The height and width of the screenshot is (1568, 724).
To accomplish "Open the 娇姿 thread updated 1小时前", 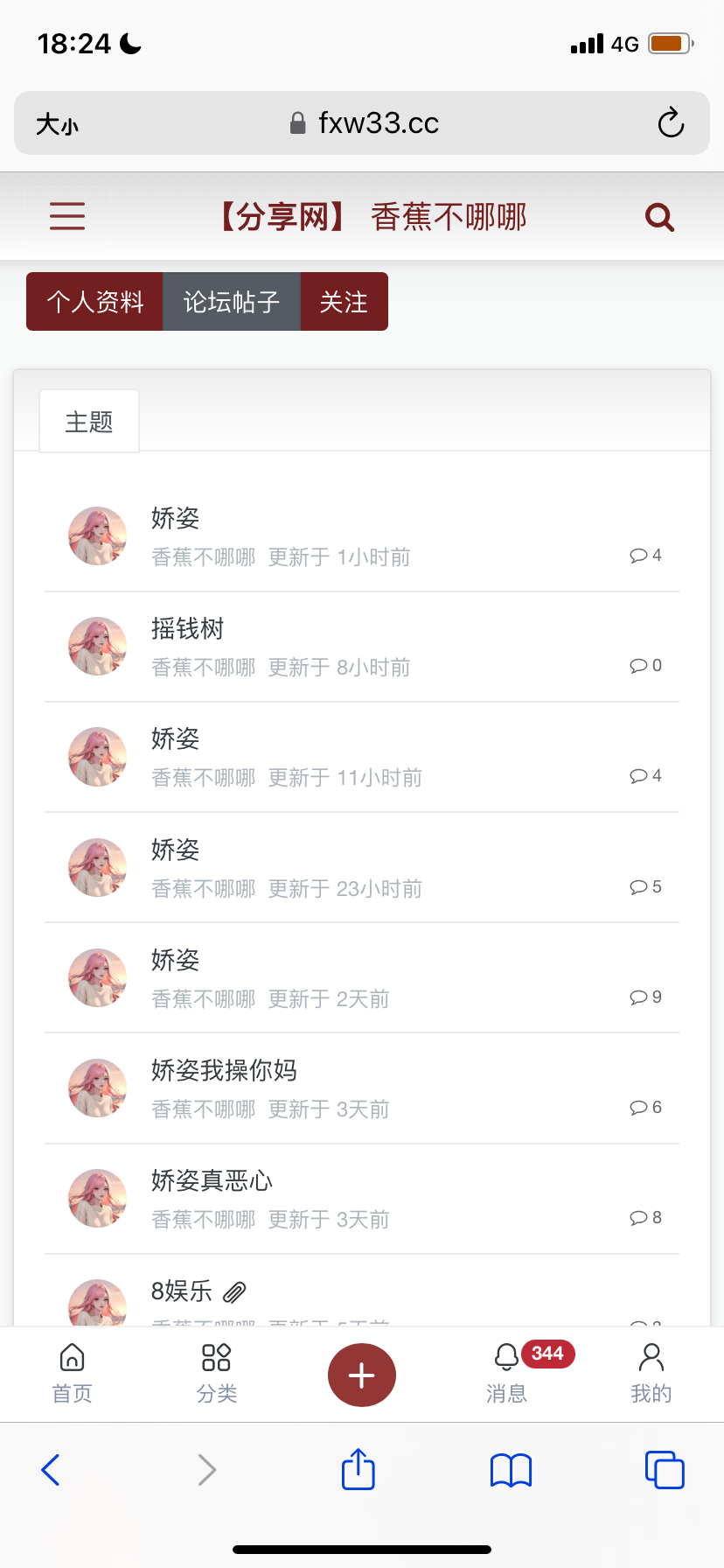I will [x=176, y=518].
